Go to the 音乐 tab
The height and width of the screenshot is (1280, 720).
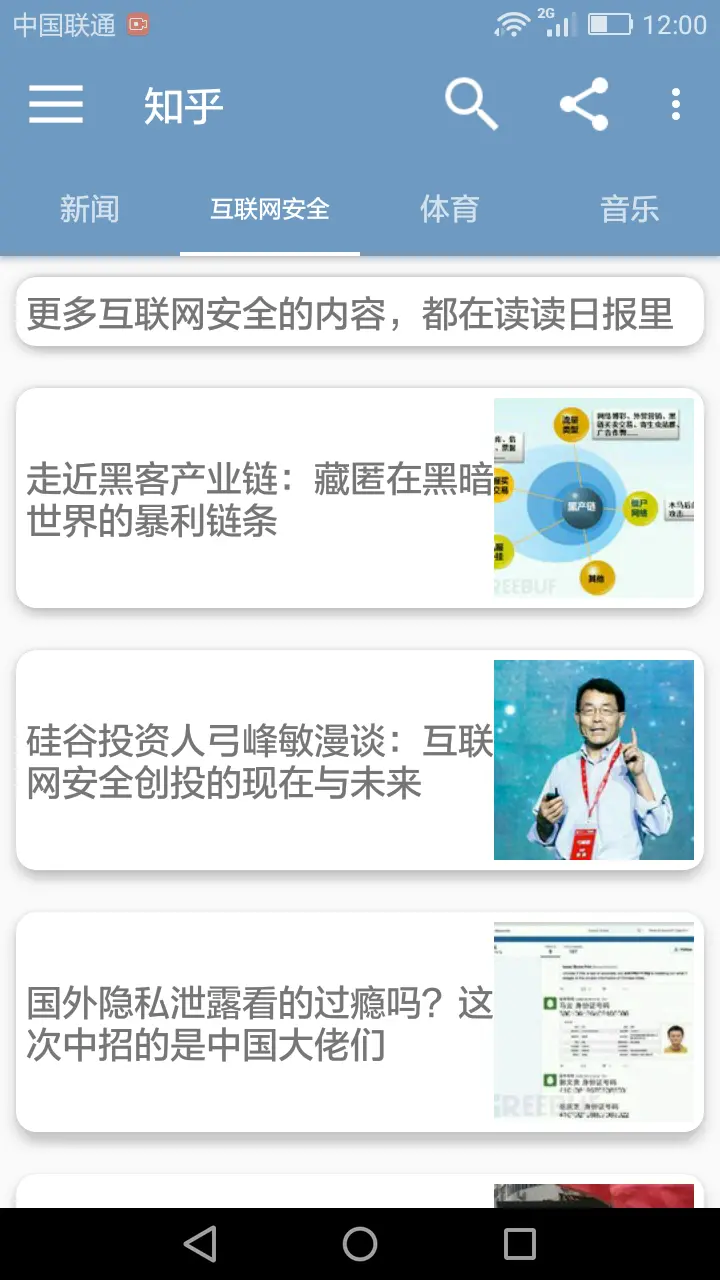pyautogui.click(x=629, y=209)
